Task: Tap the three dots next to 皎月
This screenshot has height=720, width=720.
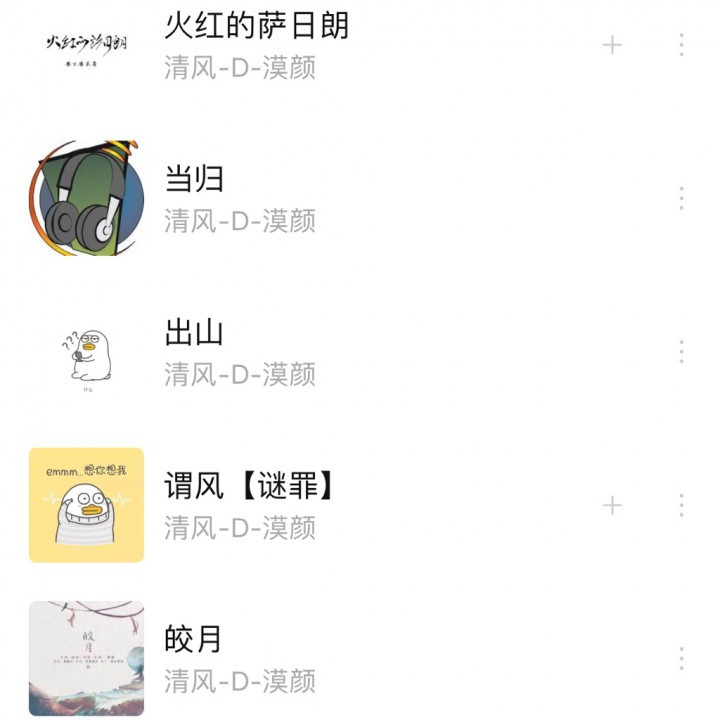Action: coord(681,658)
